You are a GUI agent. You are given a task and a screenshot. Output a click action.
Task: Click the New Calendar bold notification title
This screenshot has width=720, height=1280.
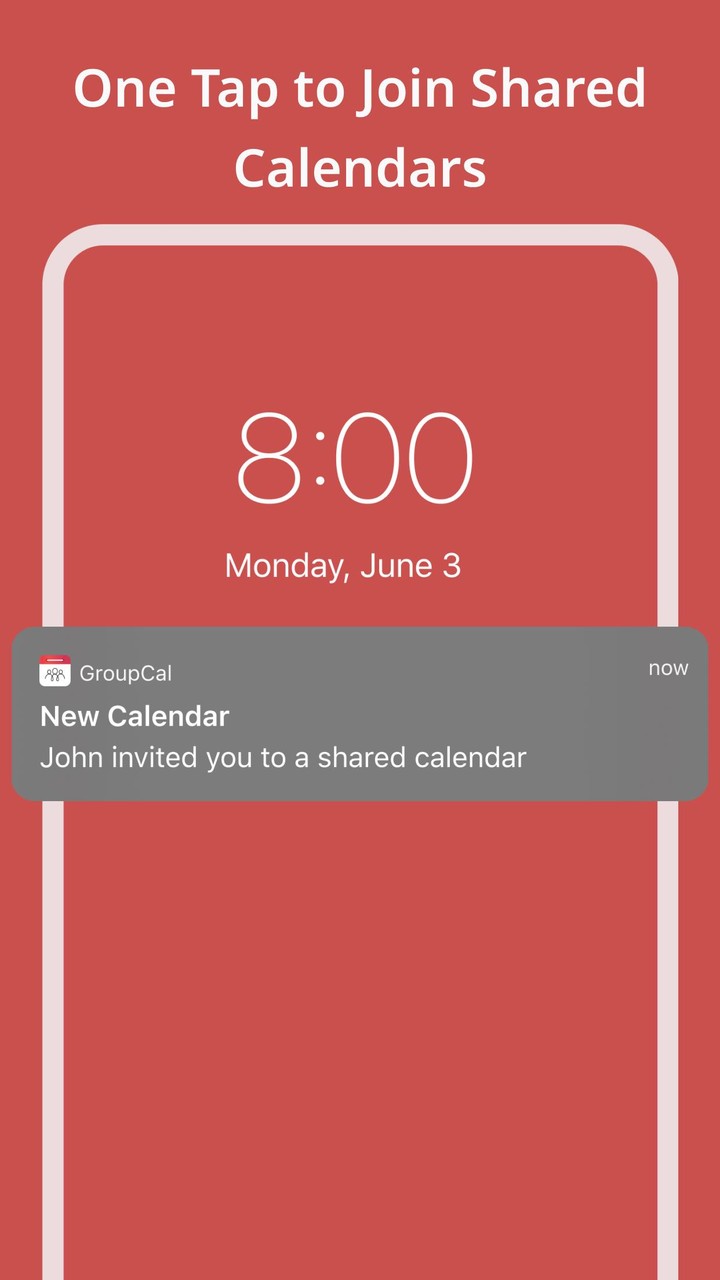(x=134, y=716)
